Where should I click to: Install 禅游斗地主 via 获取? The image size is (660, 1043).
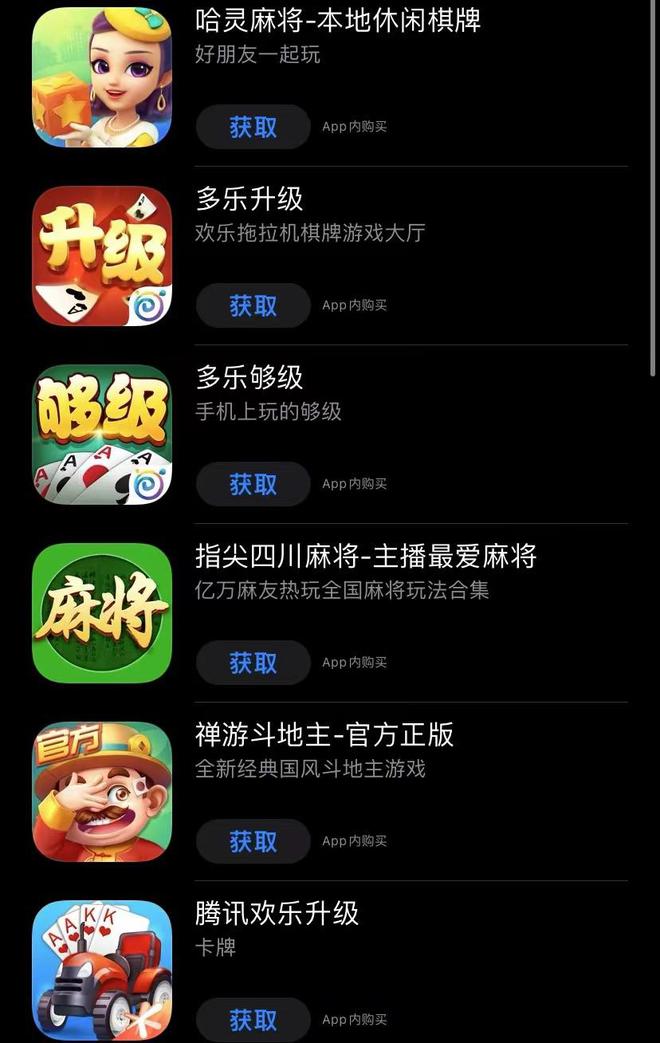253,841
